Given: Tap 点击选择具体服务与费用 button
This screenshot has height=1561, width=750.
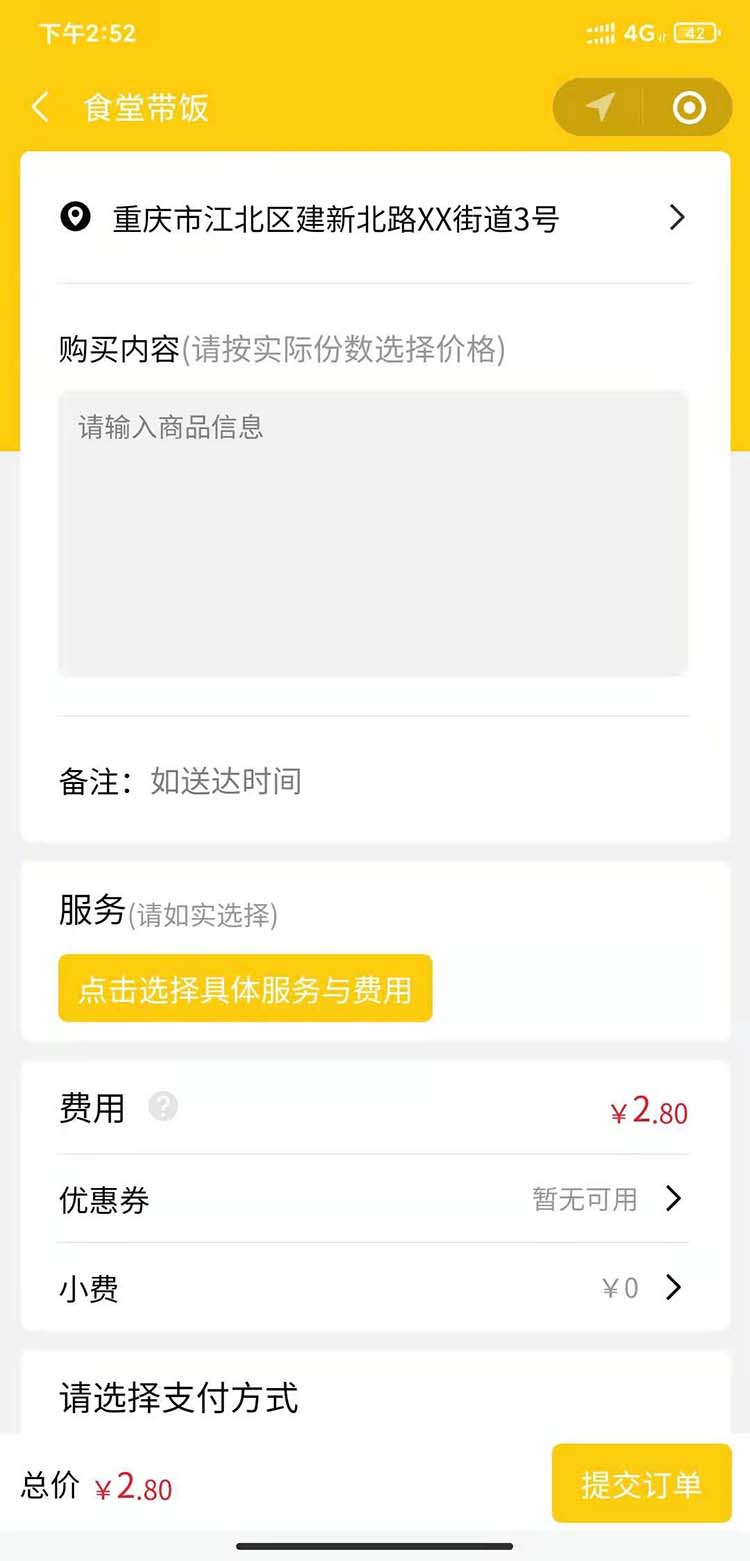Looking at the screenshot, I should [x=245, y=989].
